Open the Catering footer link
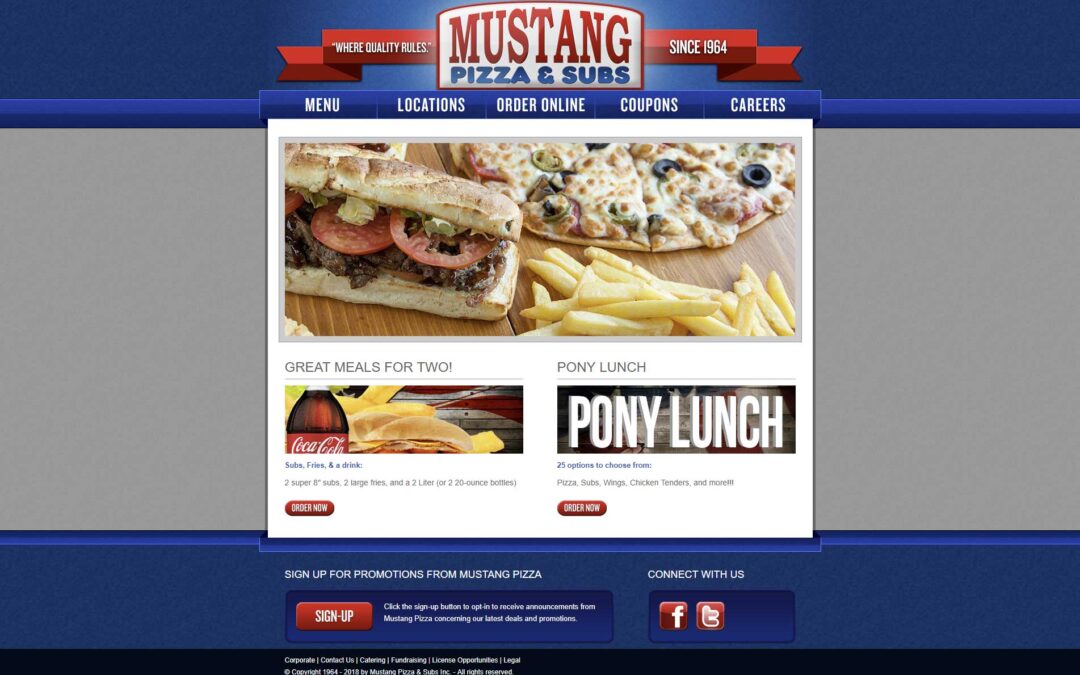 [x=372, y=660]
